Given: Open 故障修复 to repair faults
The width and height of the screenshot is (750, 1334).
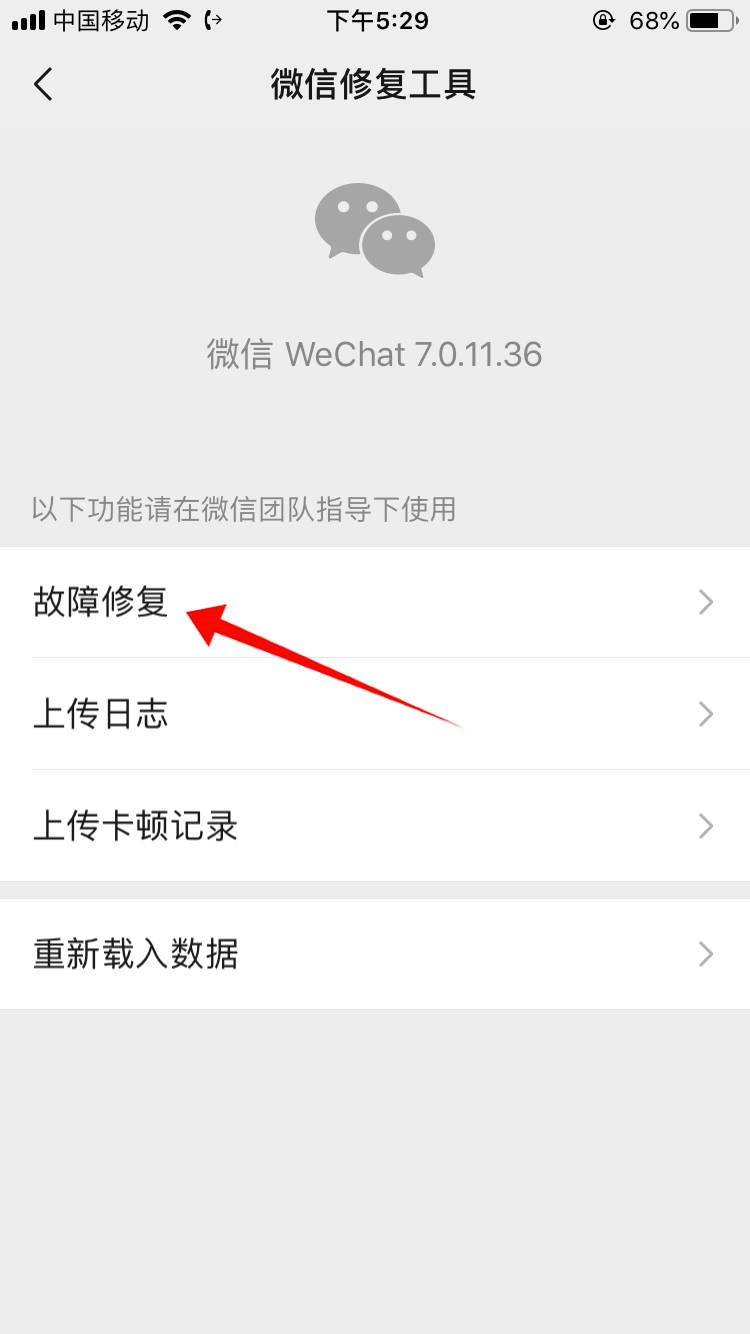Looking at the screenshot, I should coord(100,602).
